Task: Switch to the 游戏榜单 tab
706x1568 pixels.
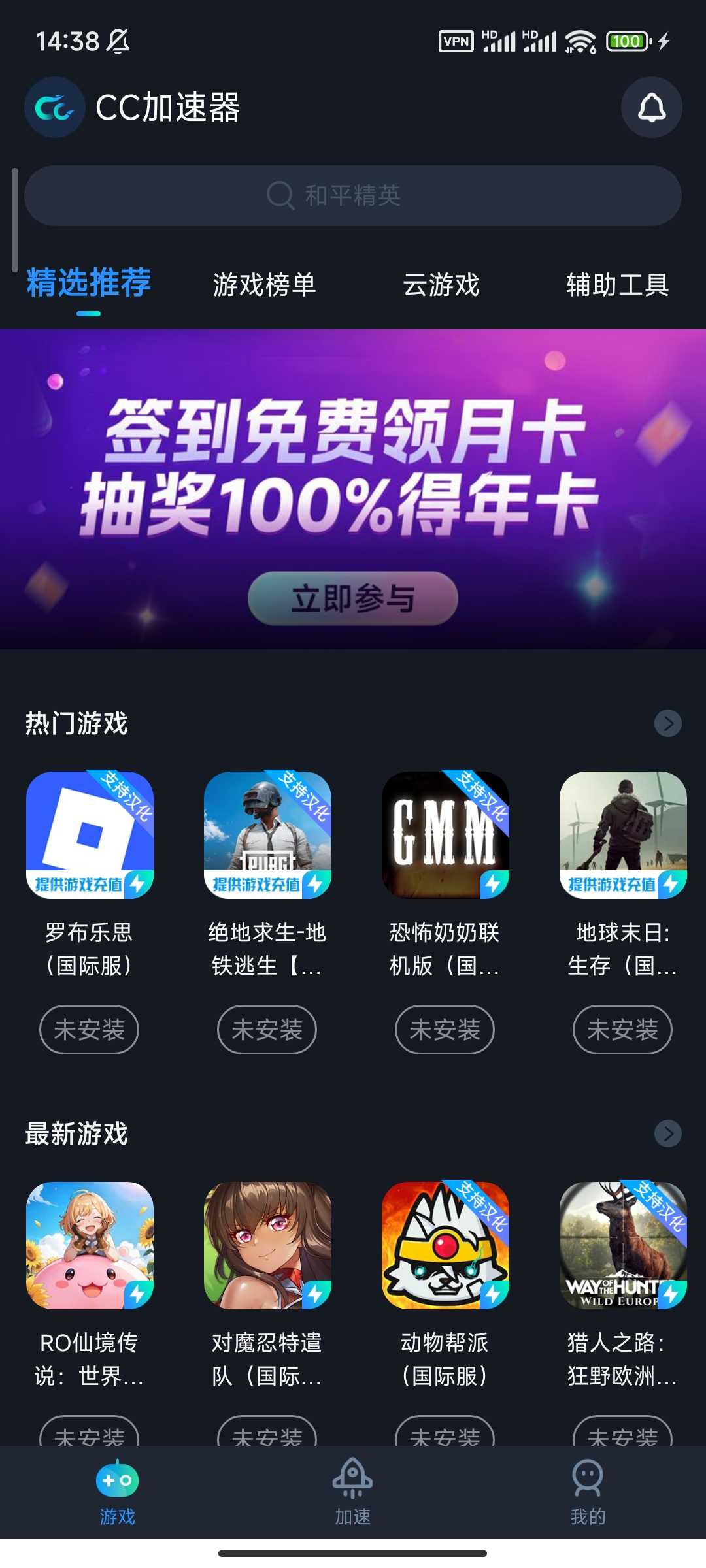Action: tap(265, 285)
